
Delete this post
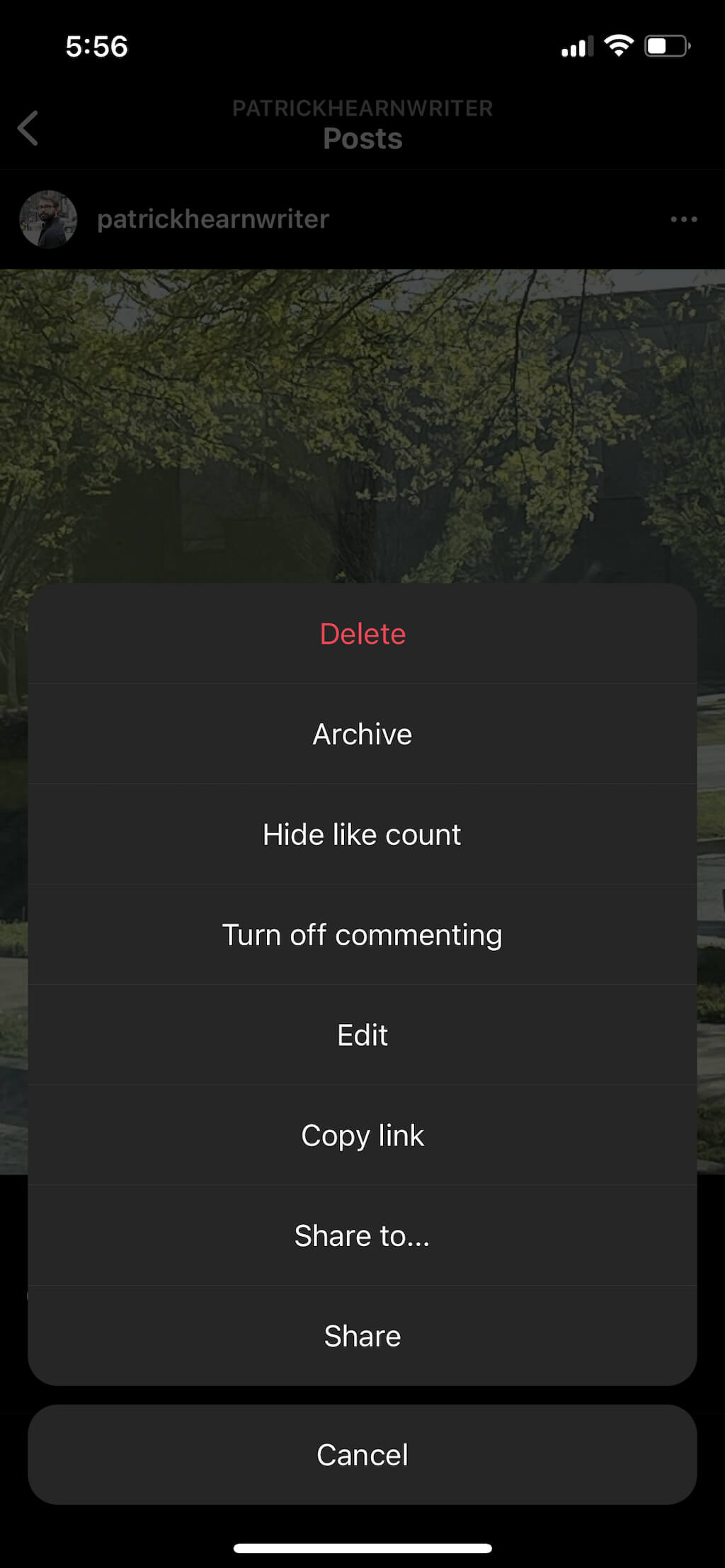362,634
